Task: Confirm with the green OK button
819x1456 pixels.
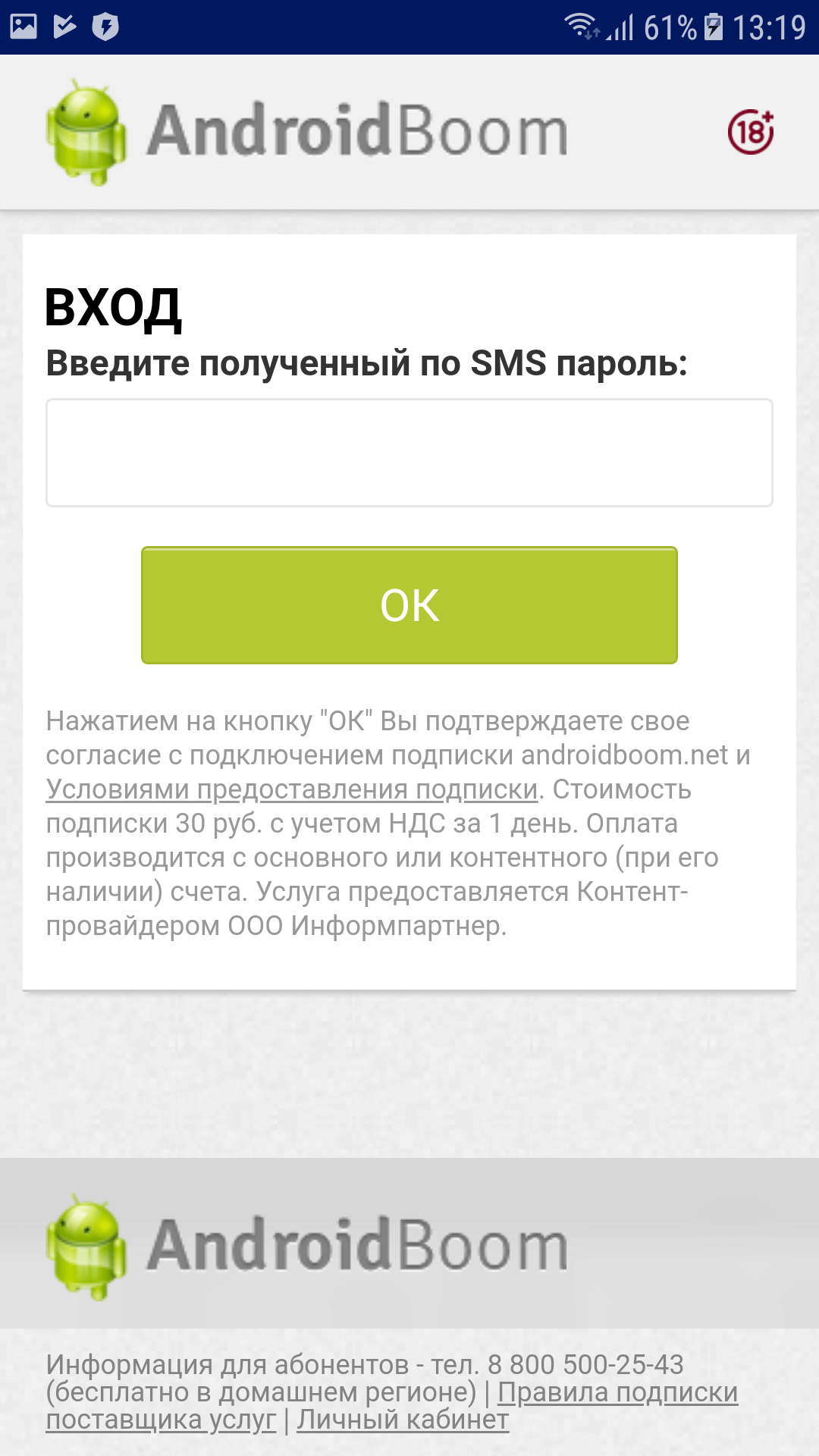Action: coord(409,605)
